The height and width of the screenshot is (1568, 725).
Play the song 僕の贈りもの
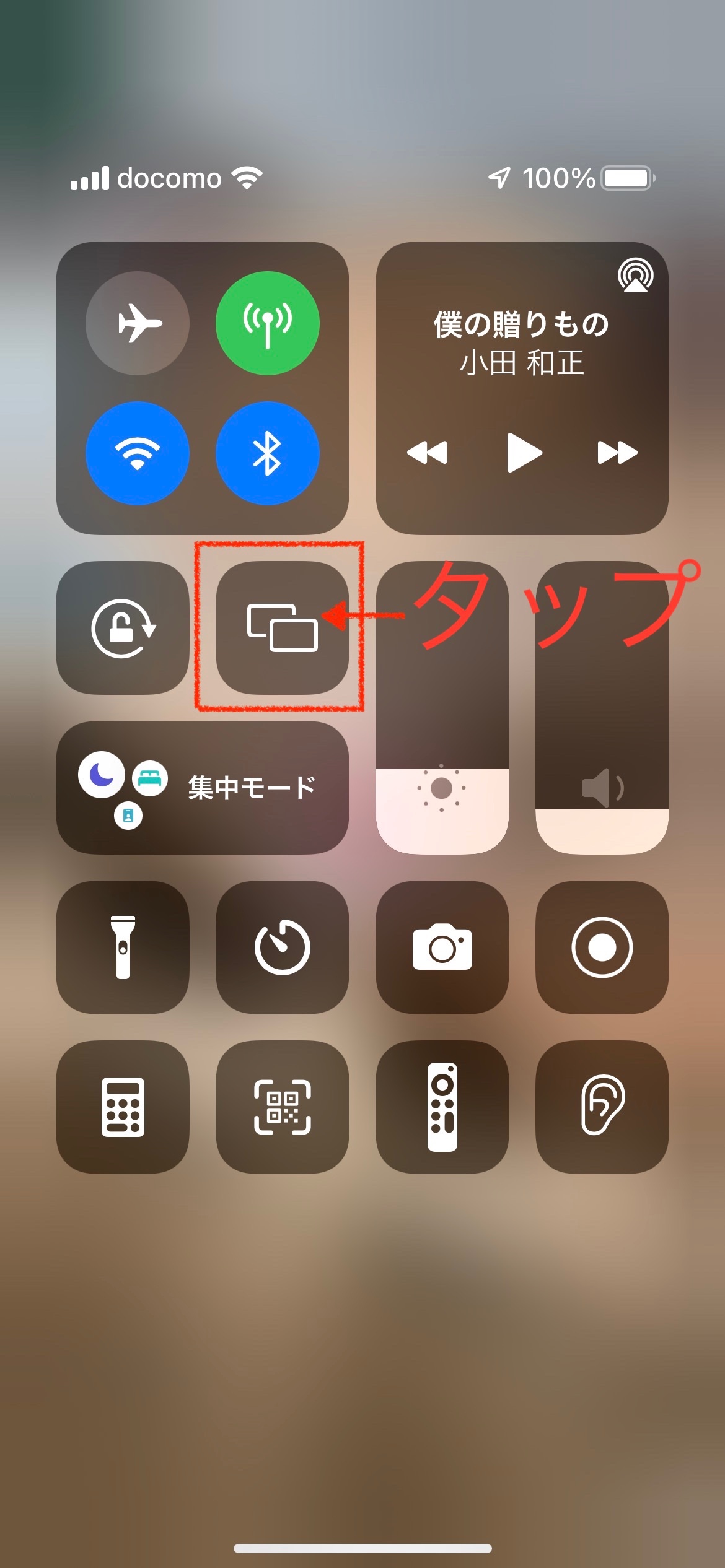524,453
